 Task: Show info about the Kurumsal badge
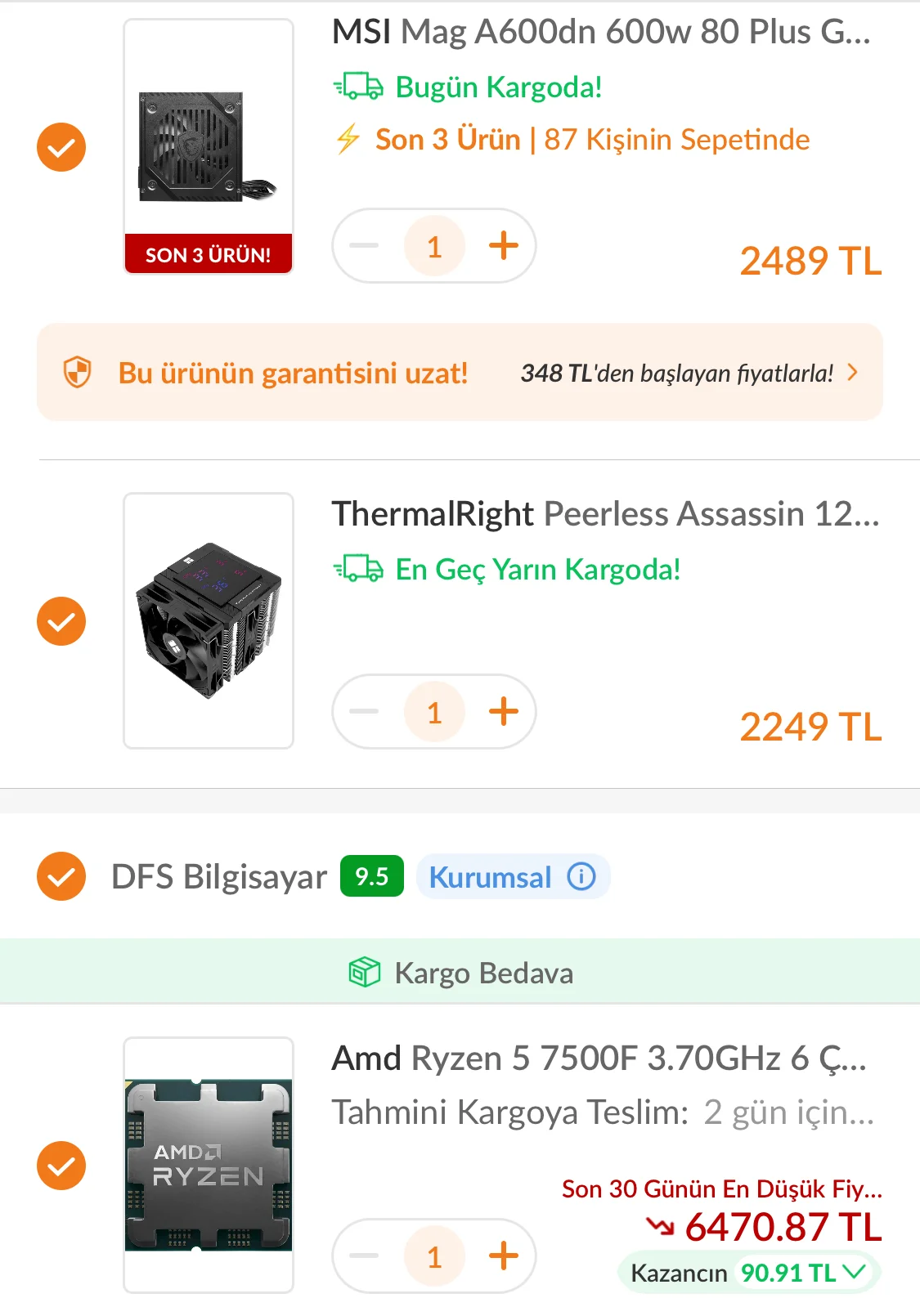pyautogui.click(x=581, y=876)
